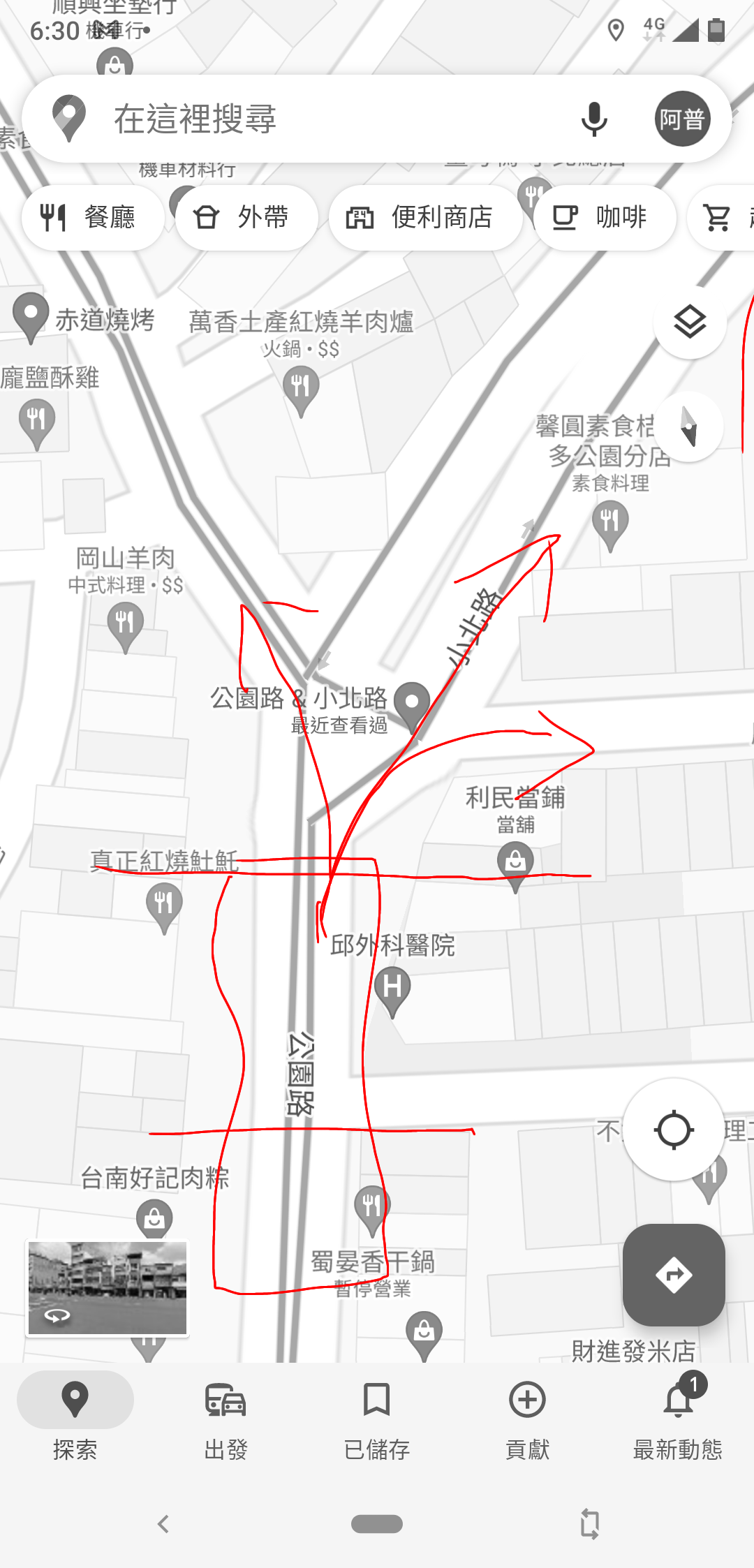Select the 外帶 filter chip
This screenshot has height=1568, width=754.
pos(246,218)
